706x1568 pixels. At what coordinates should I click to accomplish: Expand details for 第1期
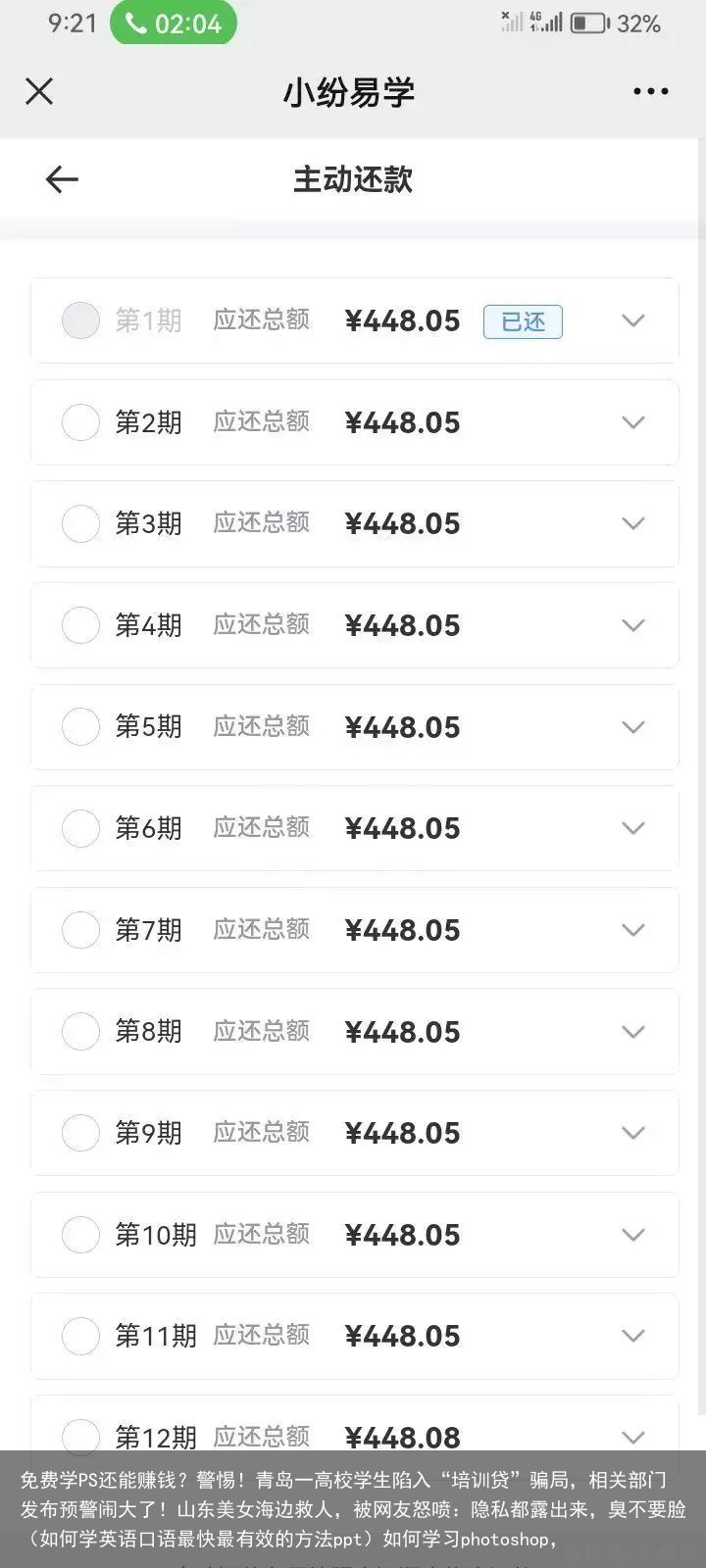[x=633, y=320]
